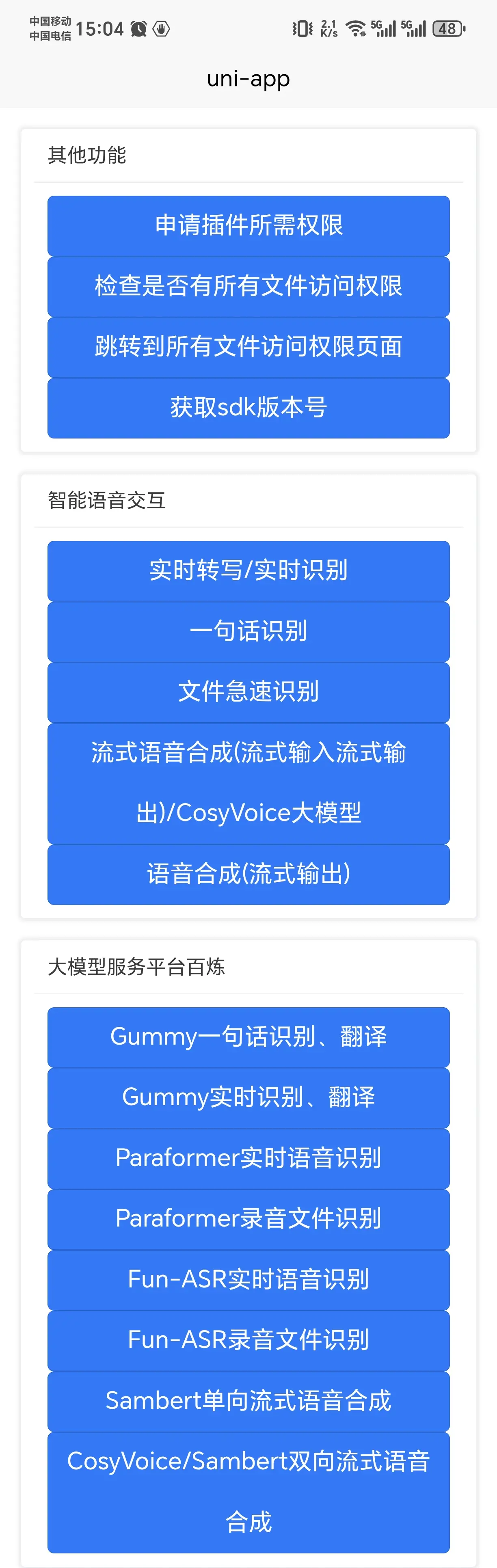The height and width of the screenshot is (1568, 497).
Task: Open Fun-ASR实时语音识别
Action: coord(248,1279)
